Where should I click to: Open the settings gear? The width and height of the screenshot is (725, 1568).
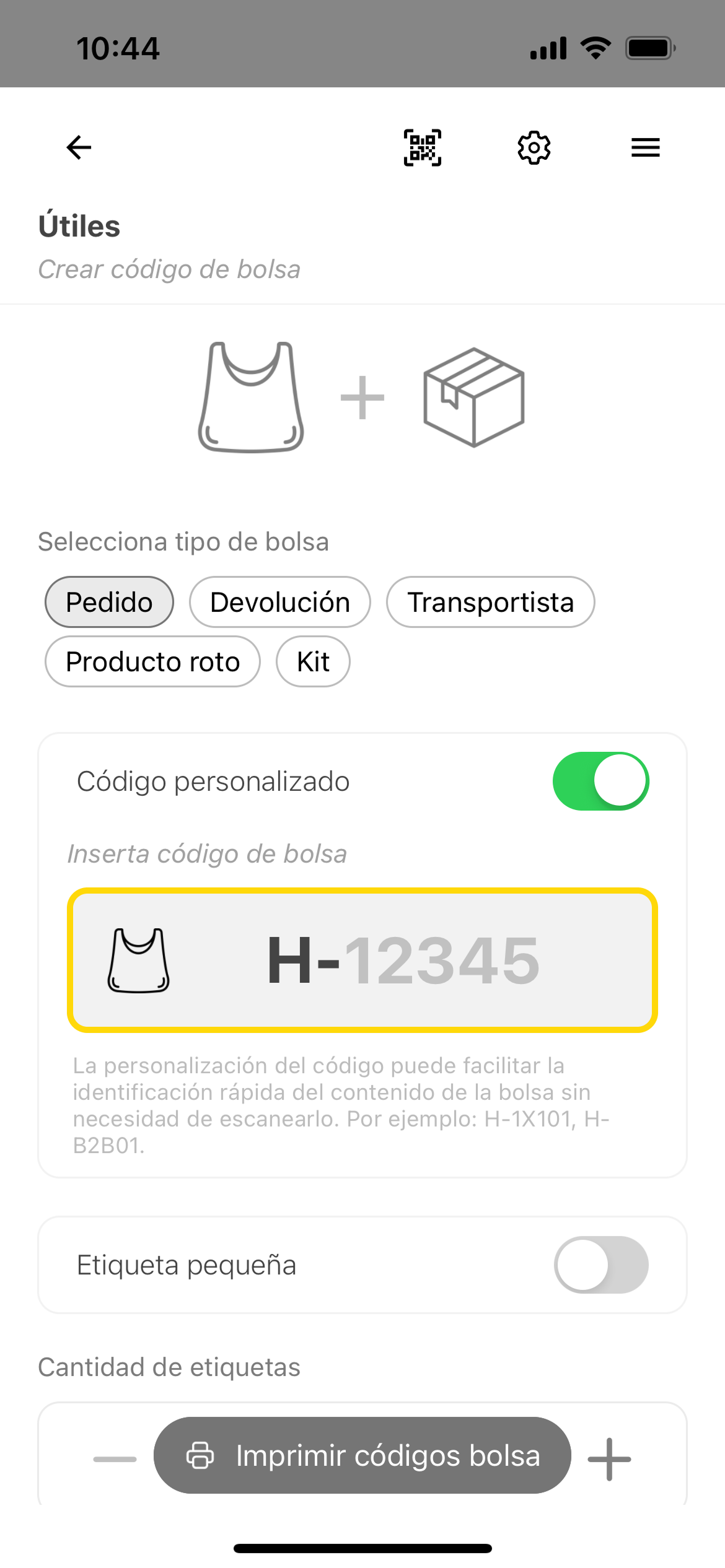[x=534, y=147]
